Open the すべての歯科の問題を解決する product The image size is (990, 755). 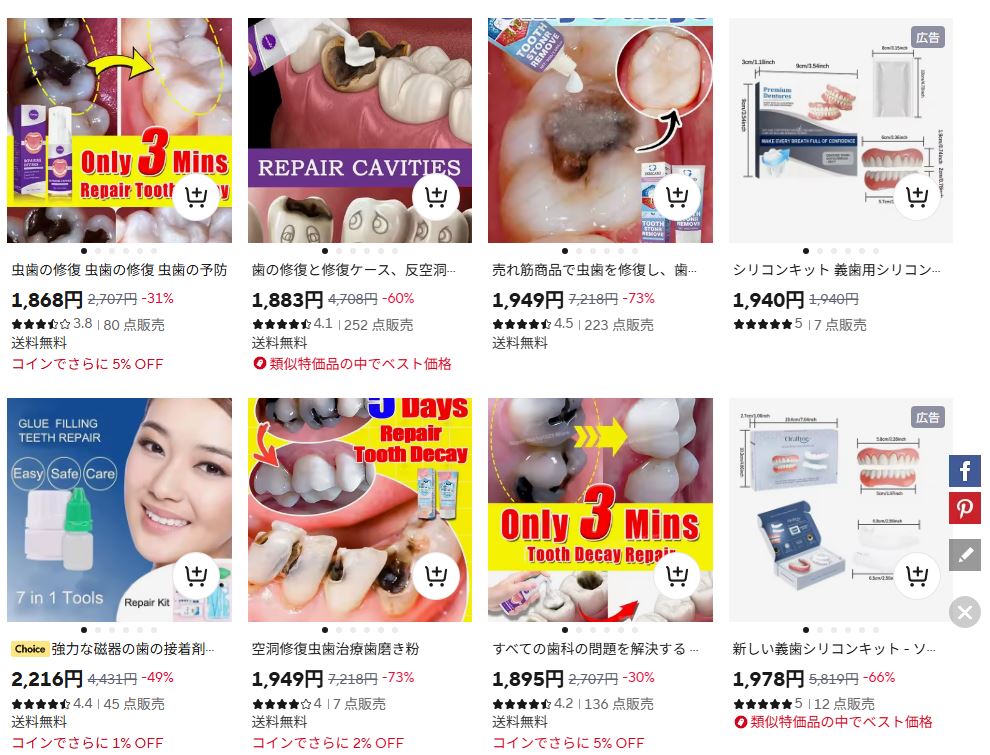coord(595,649)
